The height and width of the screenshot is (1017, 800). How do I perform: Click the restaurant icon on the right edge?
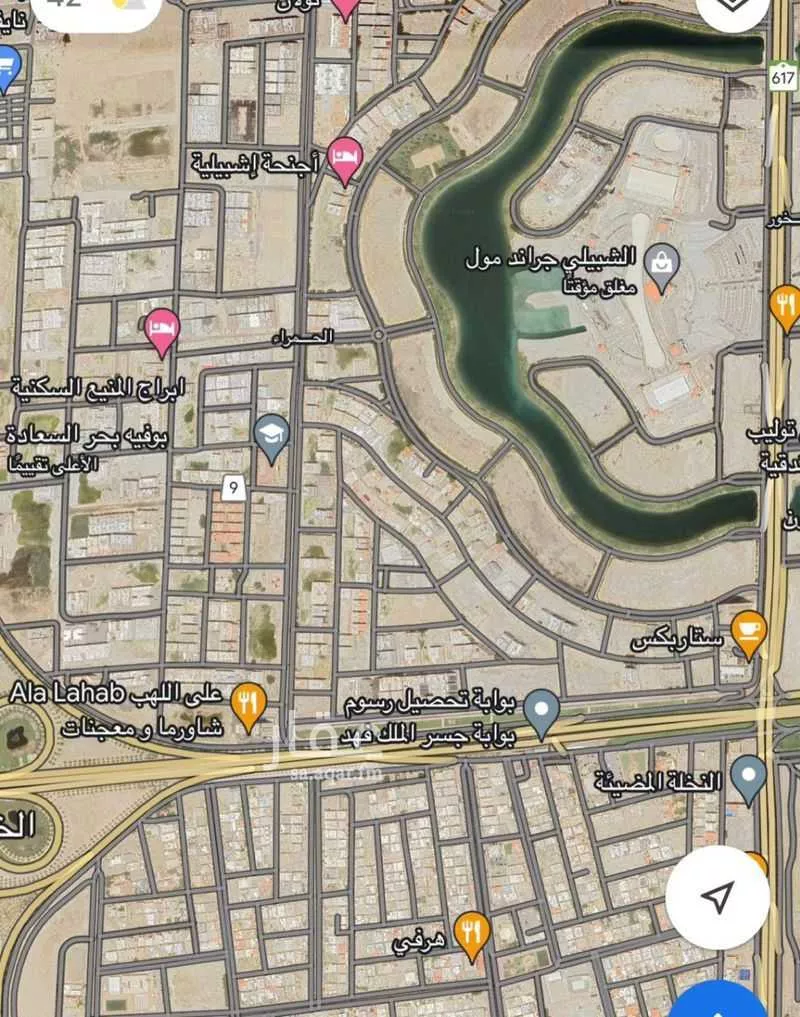point(786,300)
